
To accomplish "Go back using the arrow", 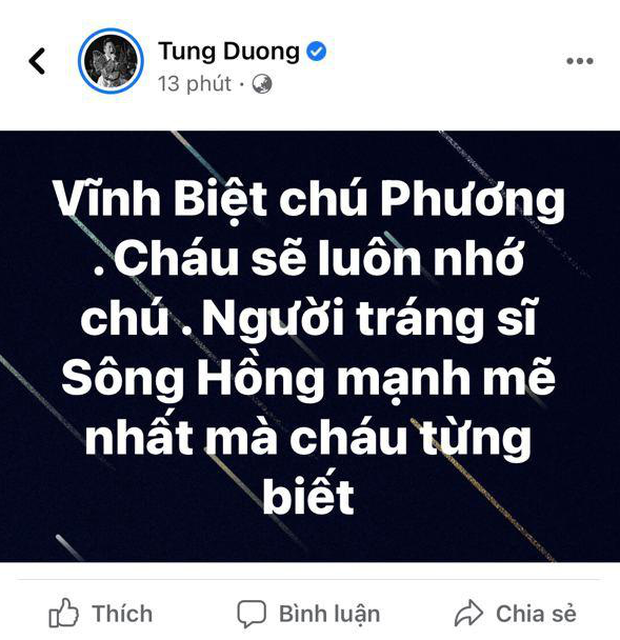I will point(37,61).
